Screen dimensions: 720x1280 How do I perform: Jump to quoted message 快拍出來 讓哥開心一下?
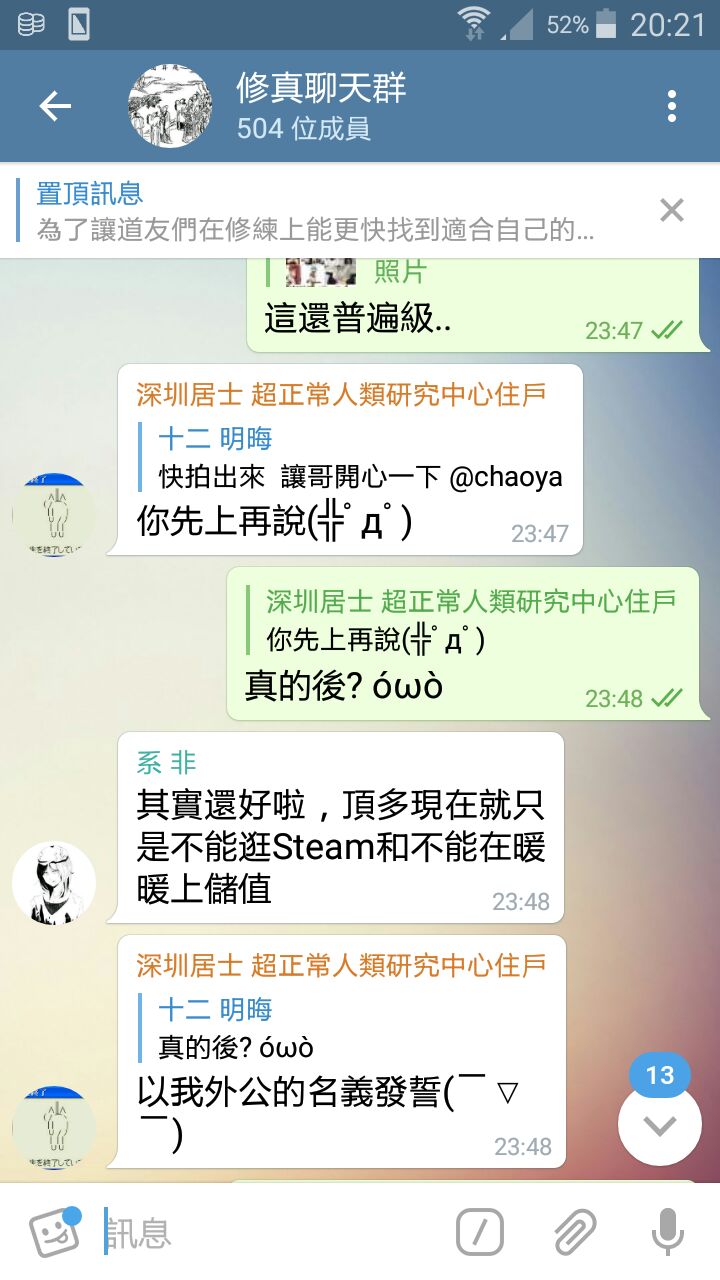pos(350,460)
